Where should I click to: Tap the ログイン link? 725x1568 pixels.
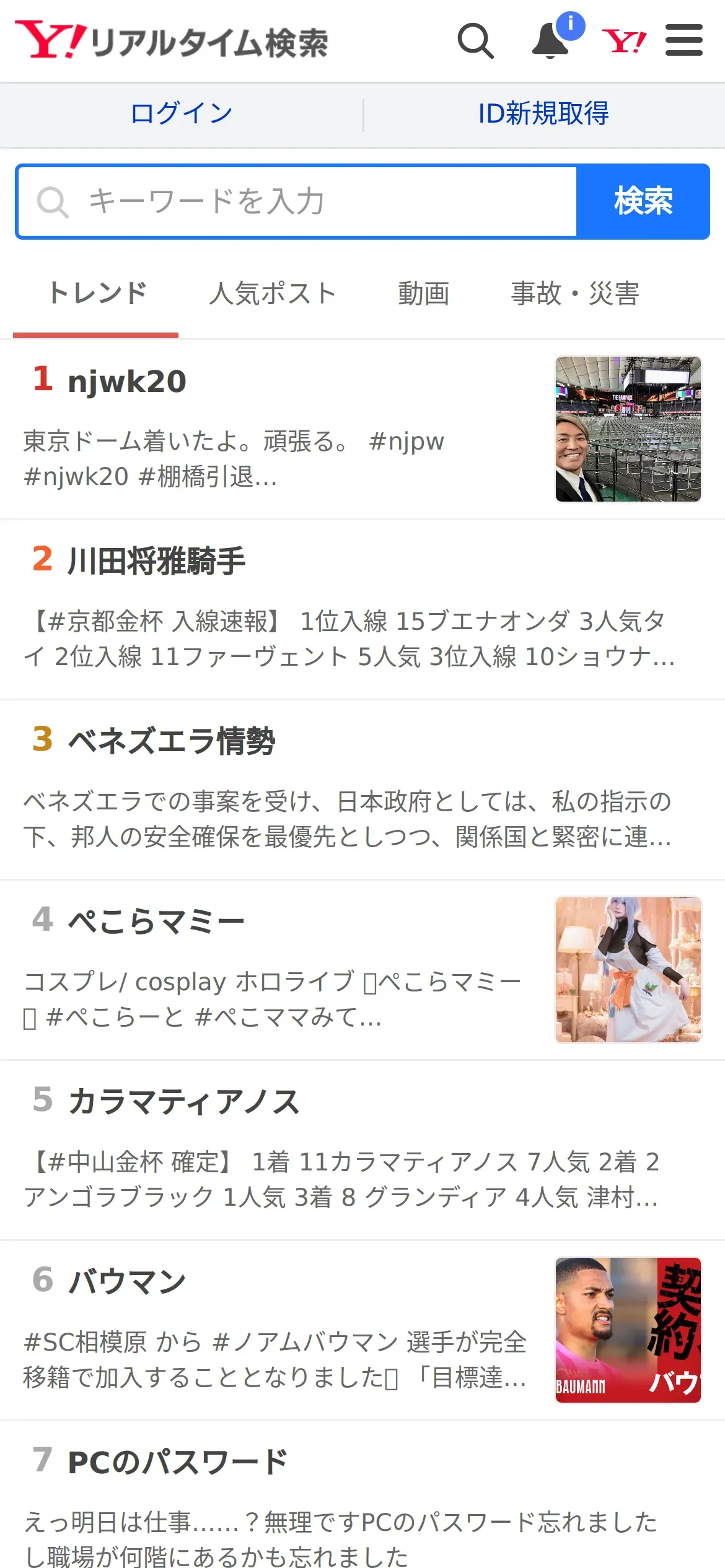coord(182,114)
